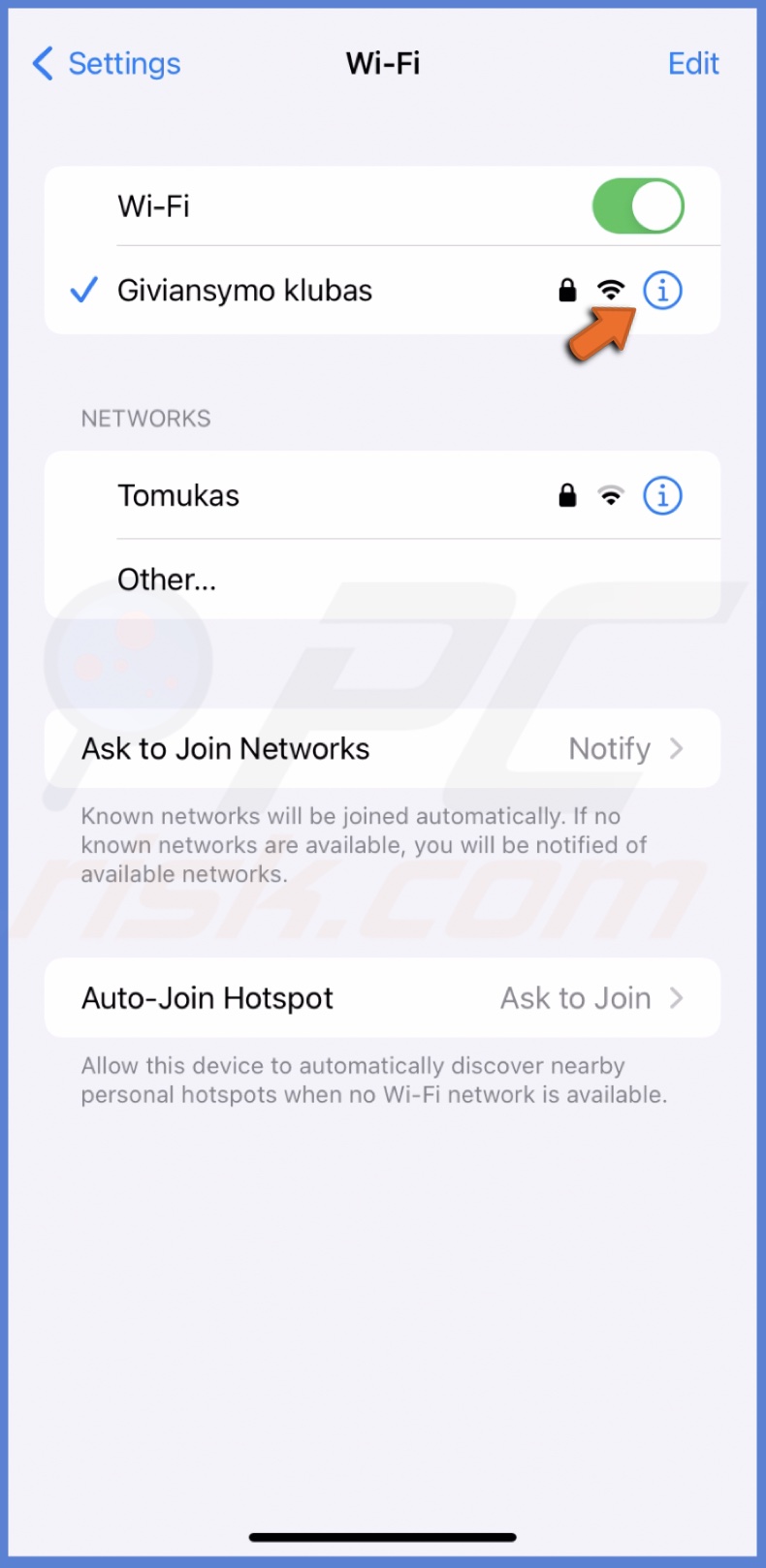766x1568 pixels.
Task: Connect to the Tomukas network
Action: click(291, 495)
